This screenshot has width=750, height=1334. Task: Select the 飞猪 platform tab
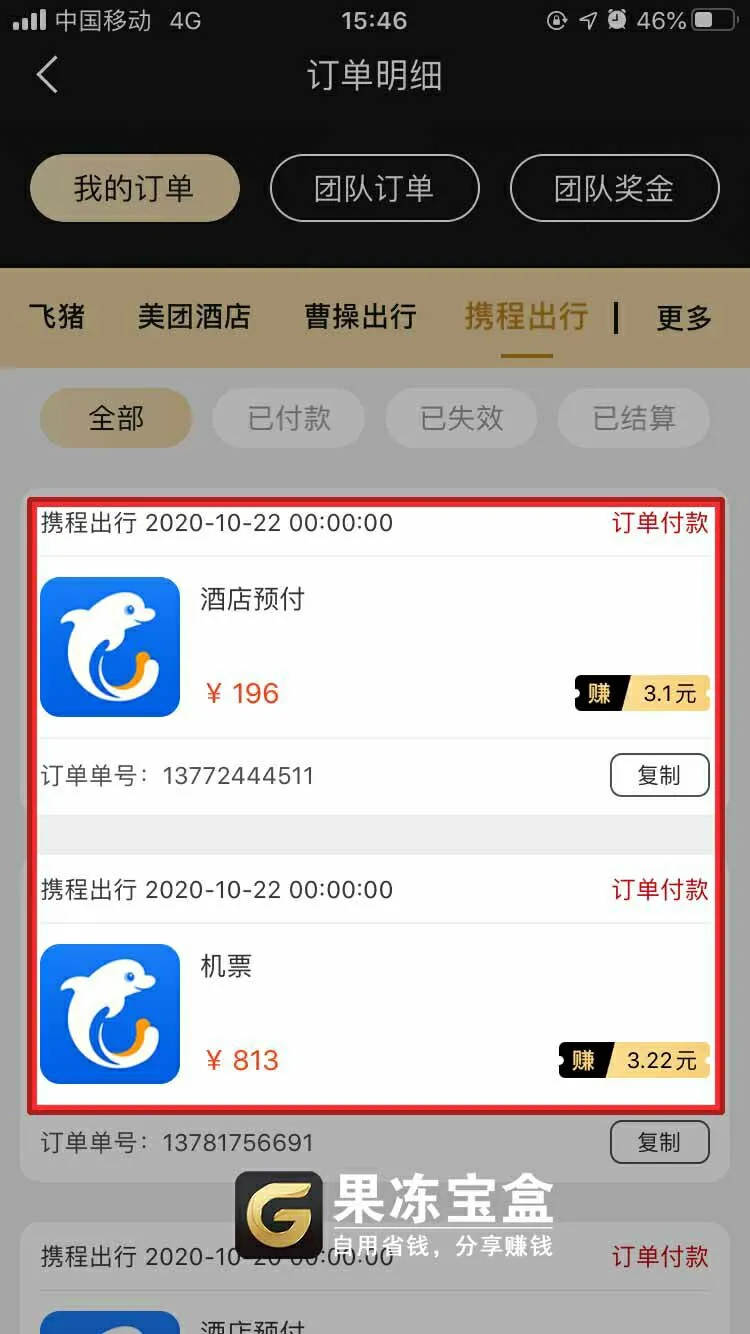point(57,317)
